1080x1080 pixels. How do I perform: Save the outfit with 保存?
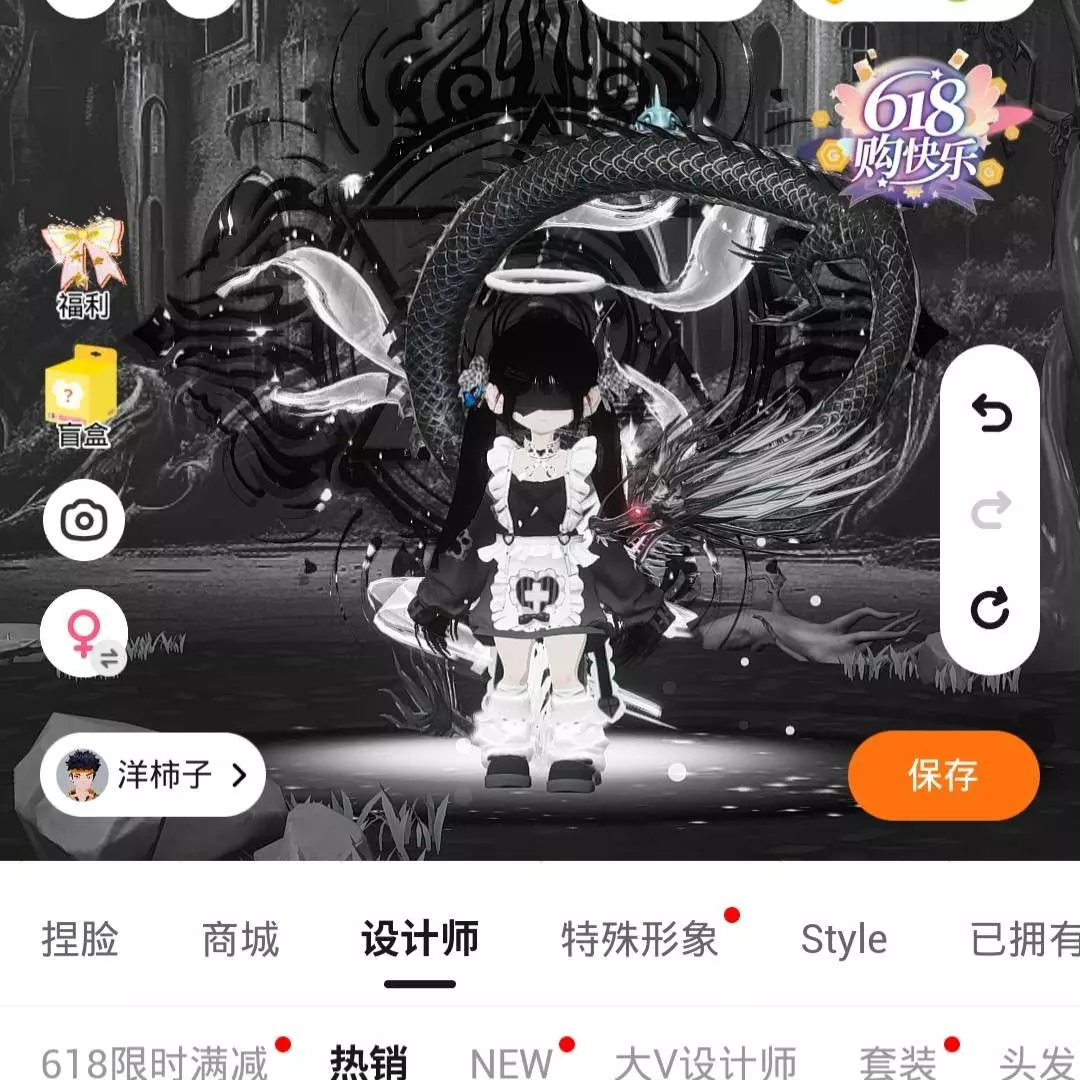tap(943, 776)
